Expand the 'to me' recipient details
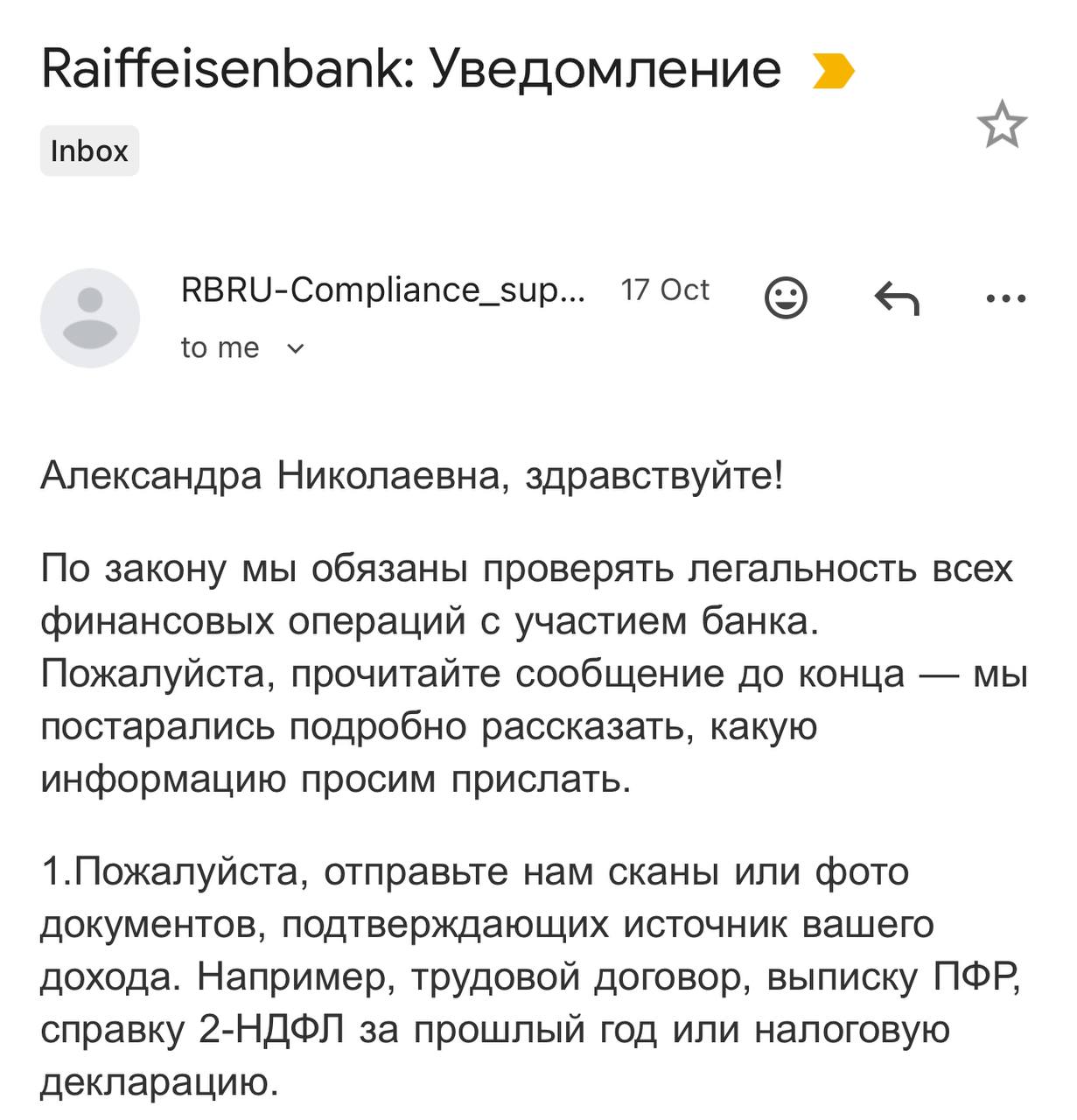This screenshot has width=1077, height=1120. (x=296, y=348)
